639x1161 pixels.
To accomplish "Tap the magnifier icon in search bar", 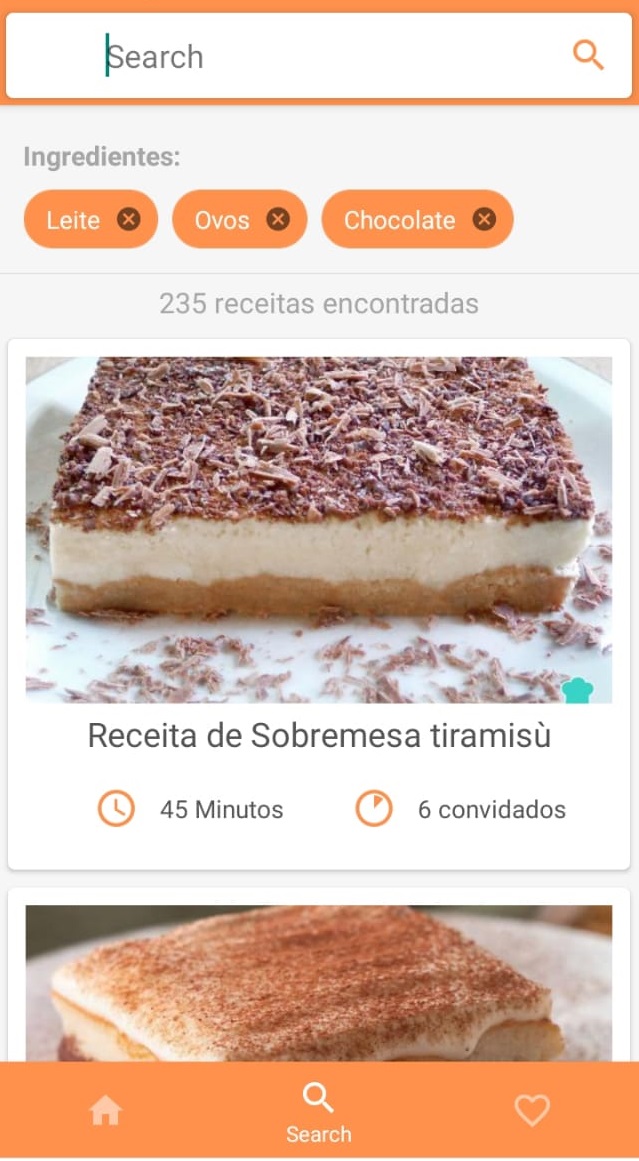I will (588, 55).
